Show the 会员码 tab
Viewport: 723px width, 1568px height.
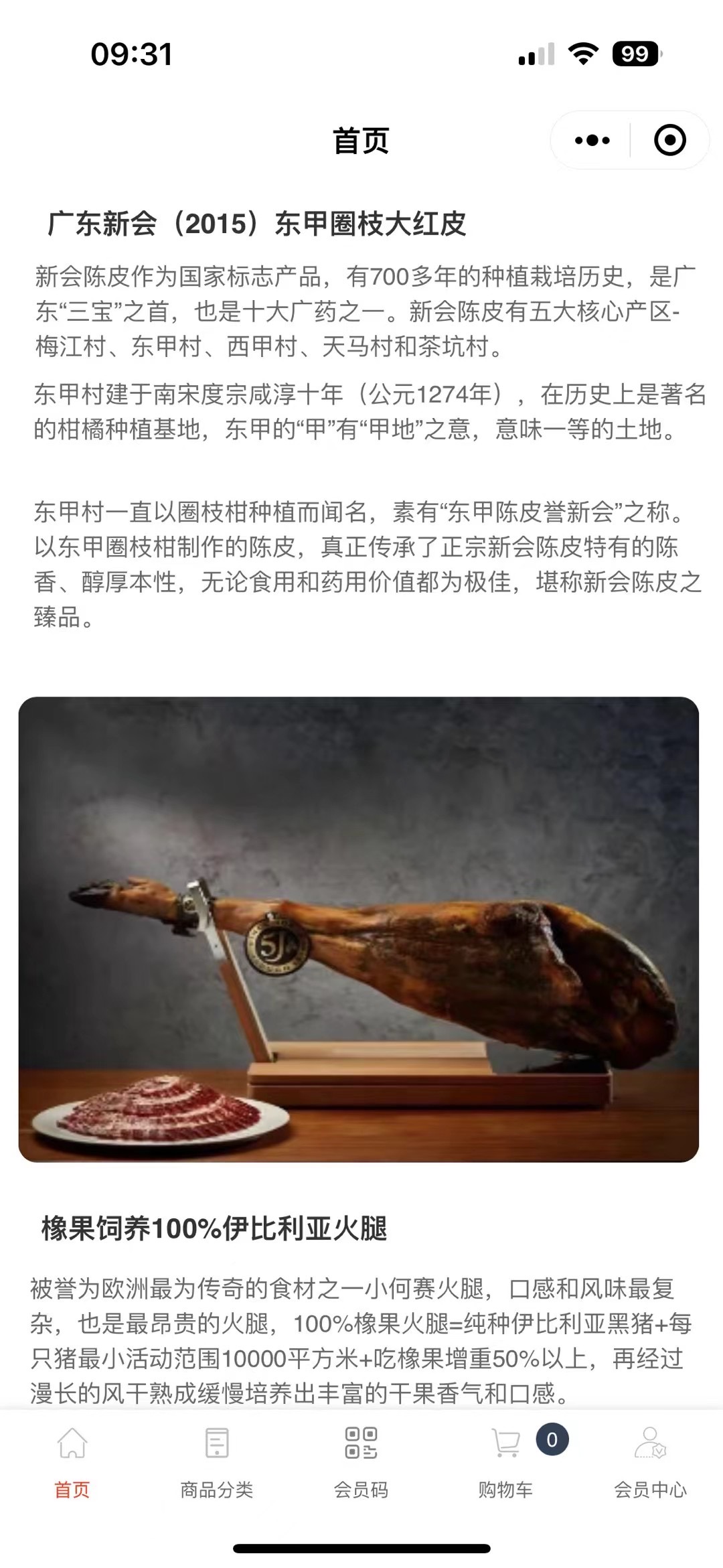pos(361,1462)
